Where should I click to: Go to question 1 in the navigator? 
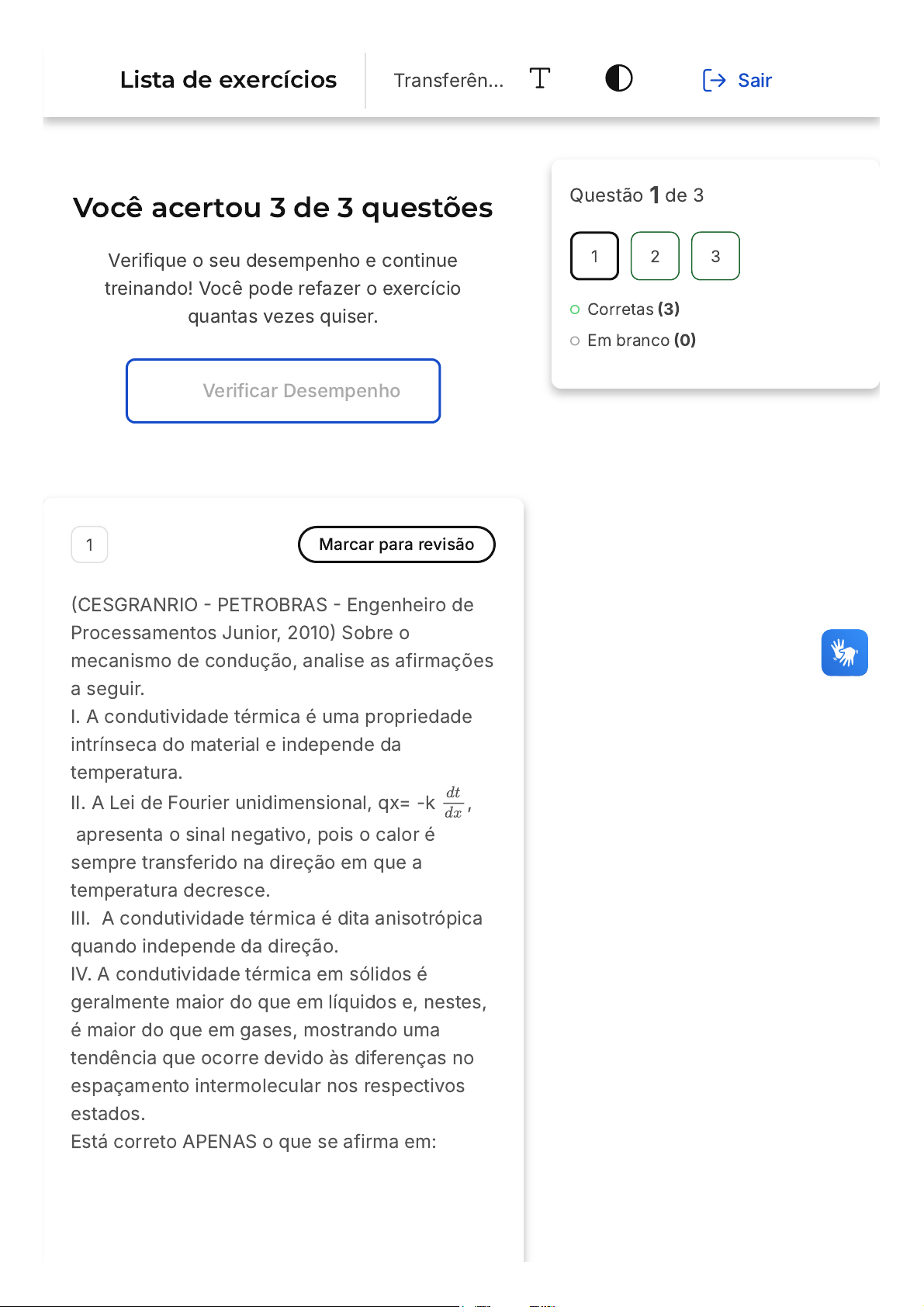tap(594, 256)
